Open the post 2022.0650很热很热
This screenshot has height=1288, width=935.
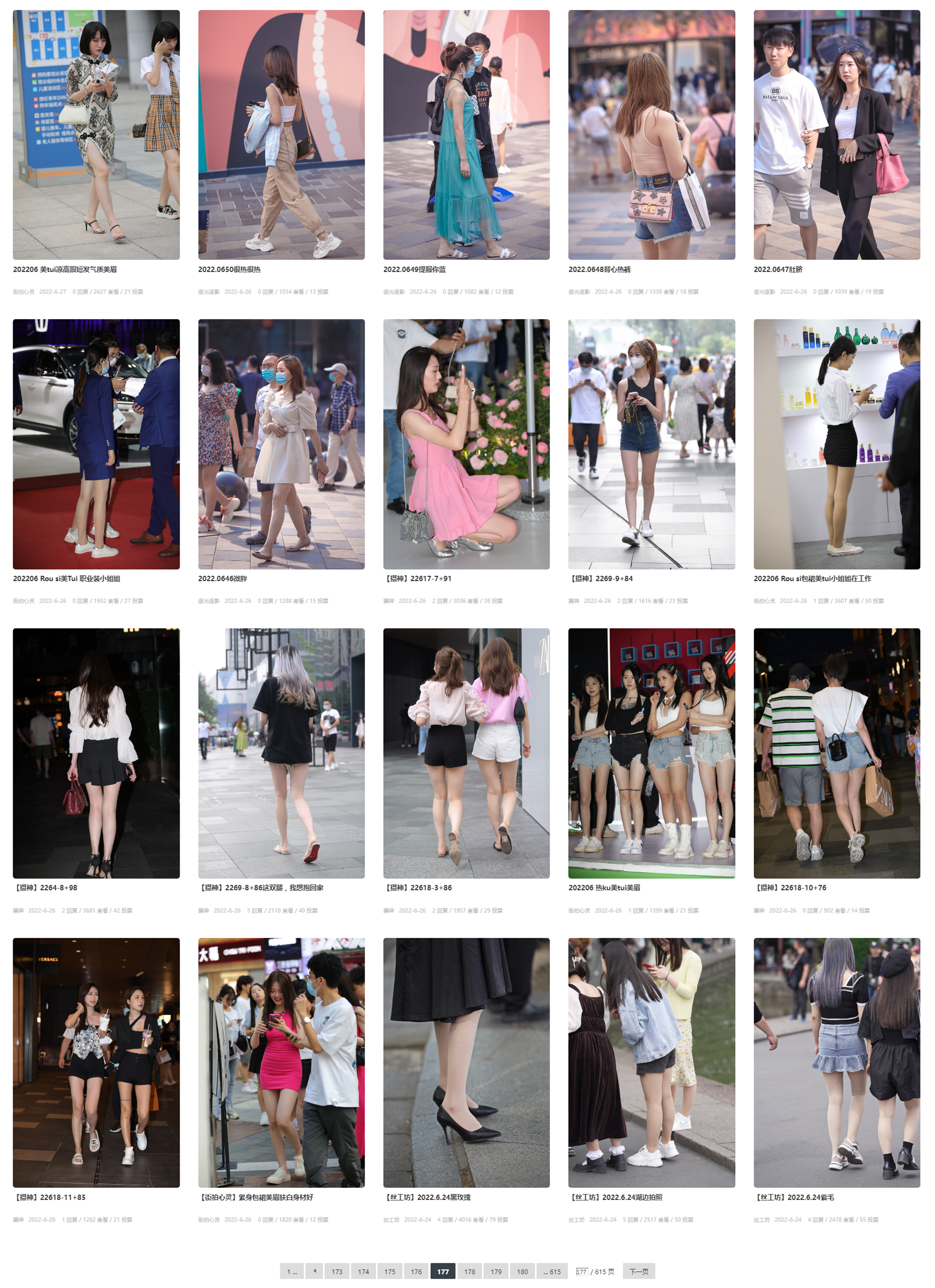pyautogui.click(x=229, y=269)
